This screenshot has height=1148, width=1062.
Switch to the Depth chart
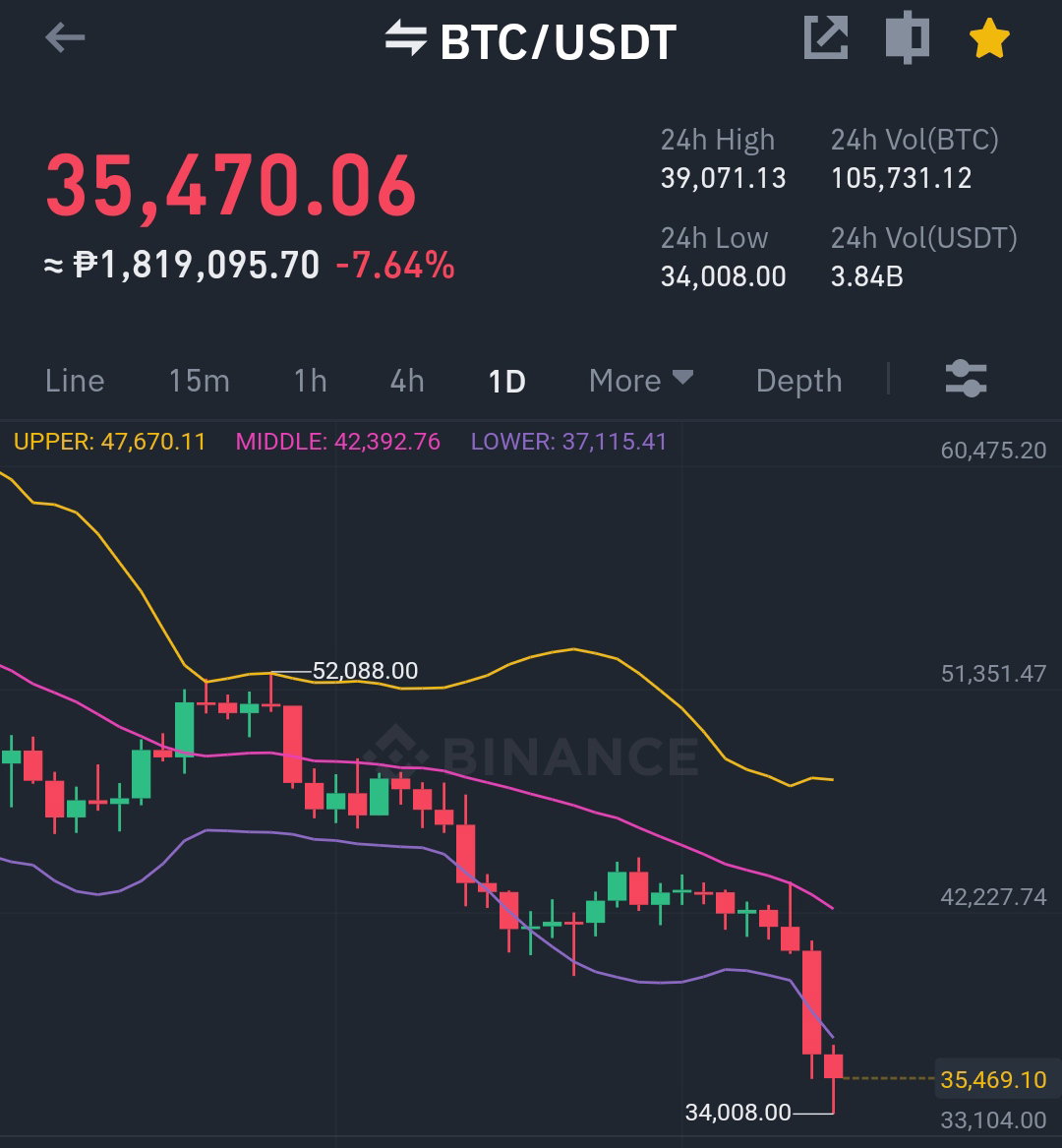798,381
